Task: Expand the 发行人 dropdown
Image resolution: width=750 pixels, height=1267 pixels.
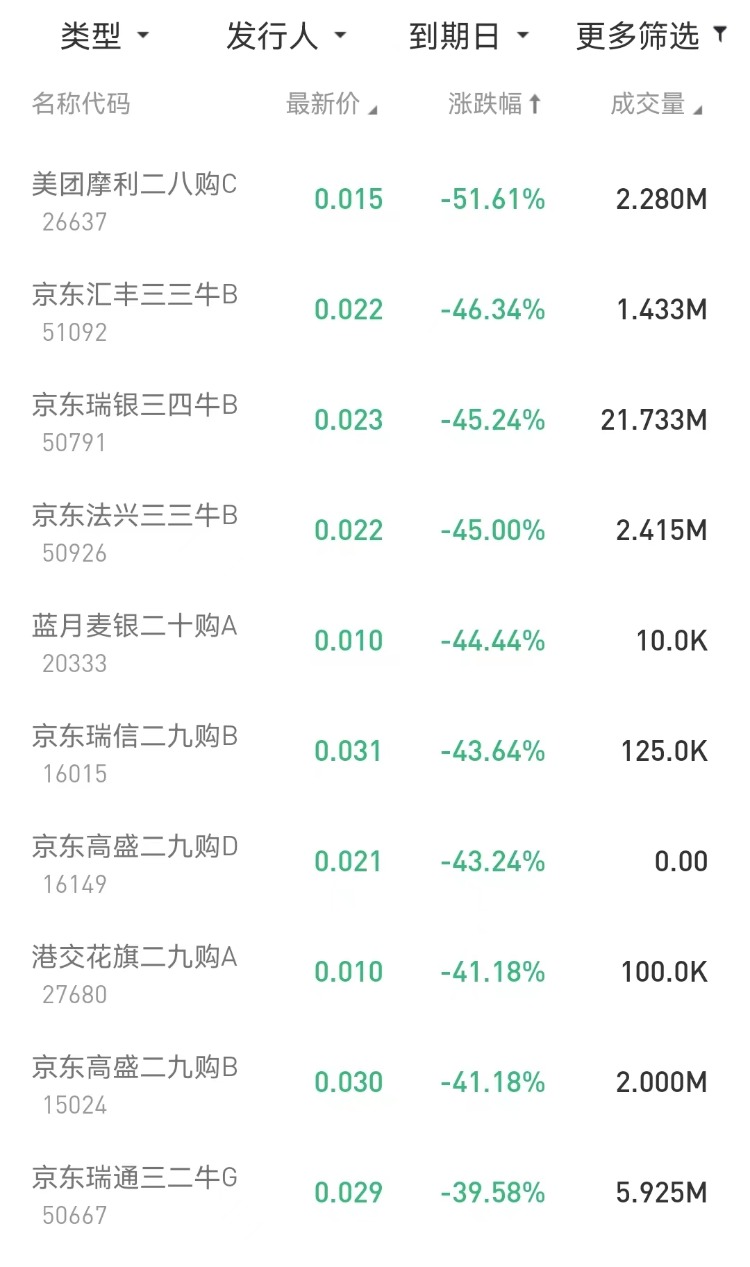Action: click(285, 37)
